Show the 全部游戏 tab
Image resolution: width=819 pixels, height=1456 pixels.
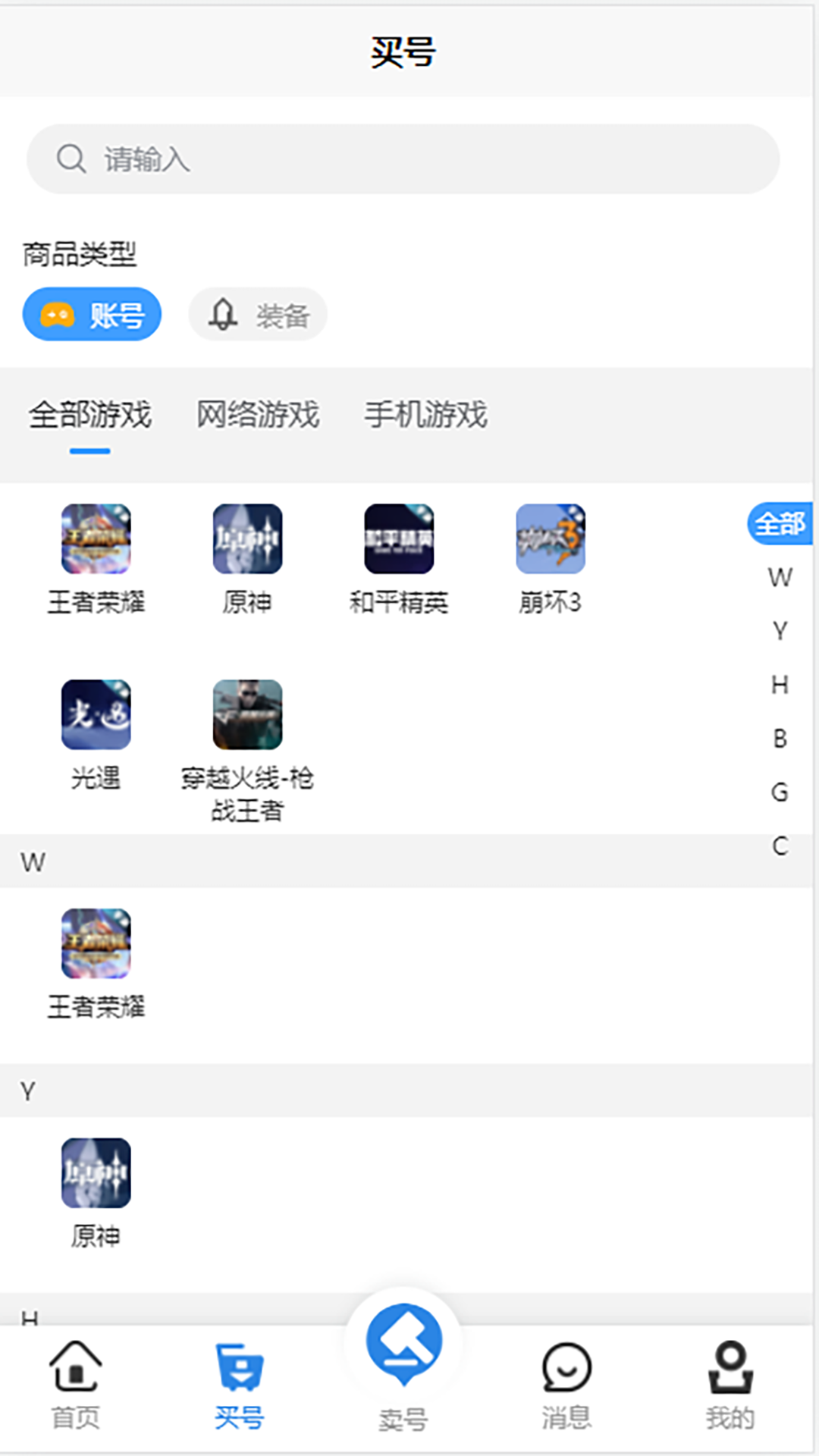90,415
